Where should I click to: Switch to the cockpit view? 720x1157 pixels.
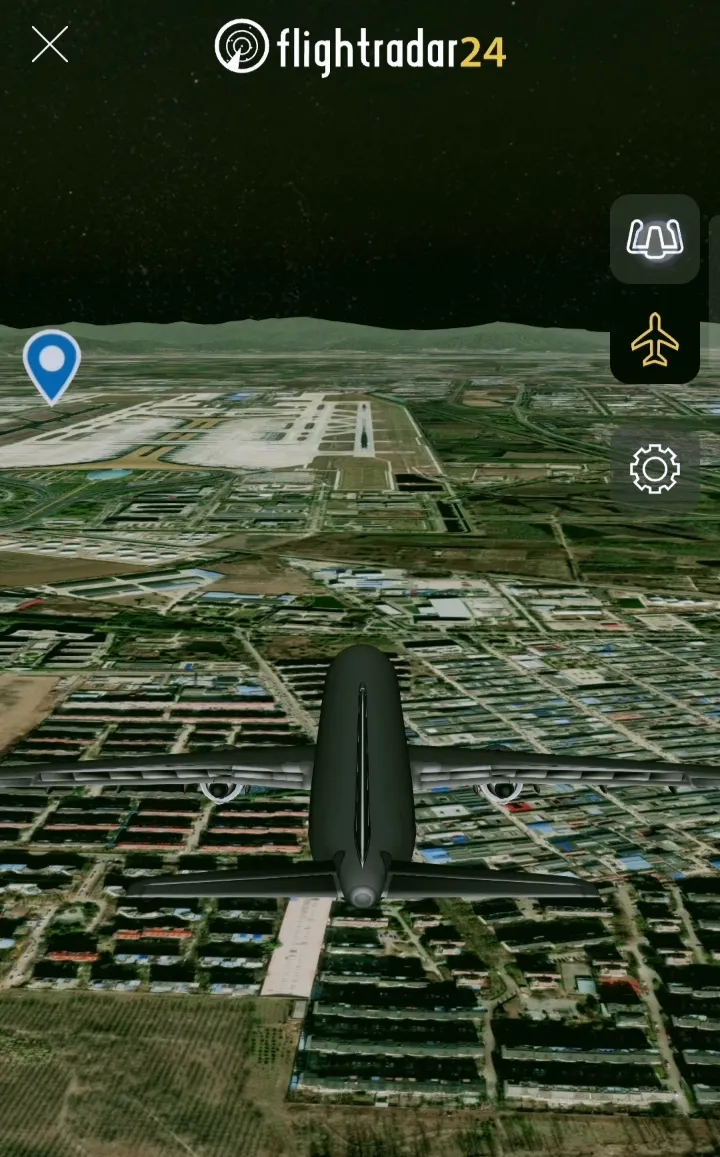655,239
